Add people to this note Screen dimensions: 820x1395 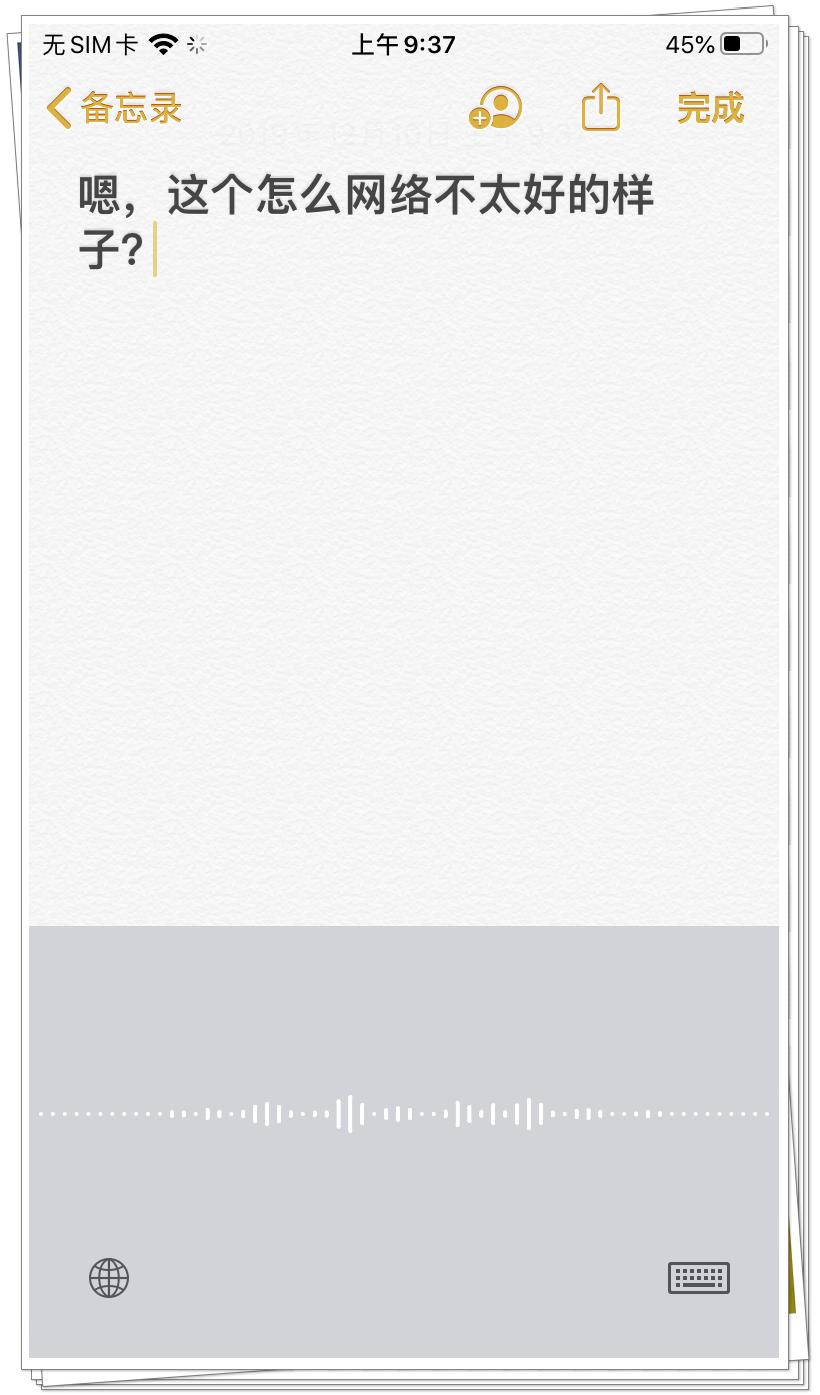pos(495,108)
